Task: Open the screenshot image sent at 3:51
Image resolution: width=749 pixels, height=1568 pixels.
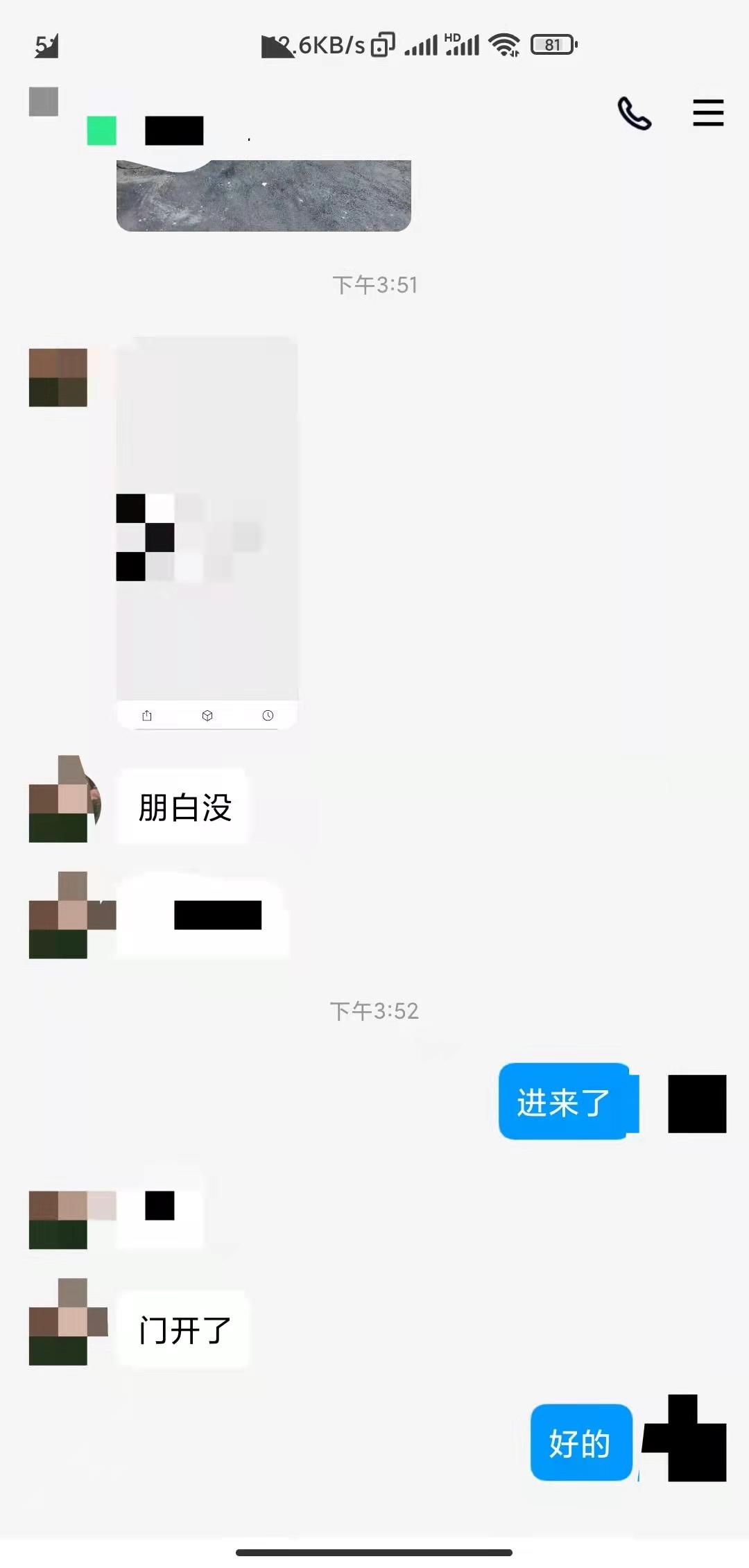Action: [x=207, y=533]
